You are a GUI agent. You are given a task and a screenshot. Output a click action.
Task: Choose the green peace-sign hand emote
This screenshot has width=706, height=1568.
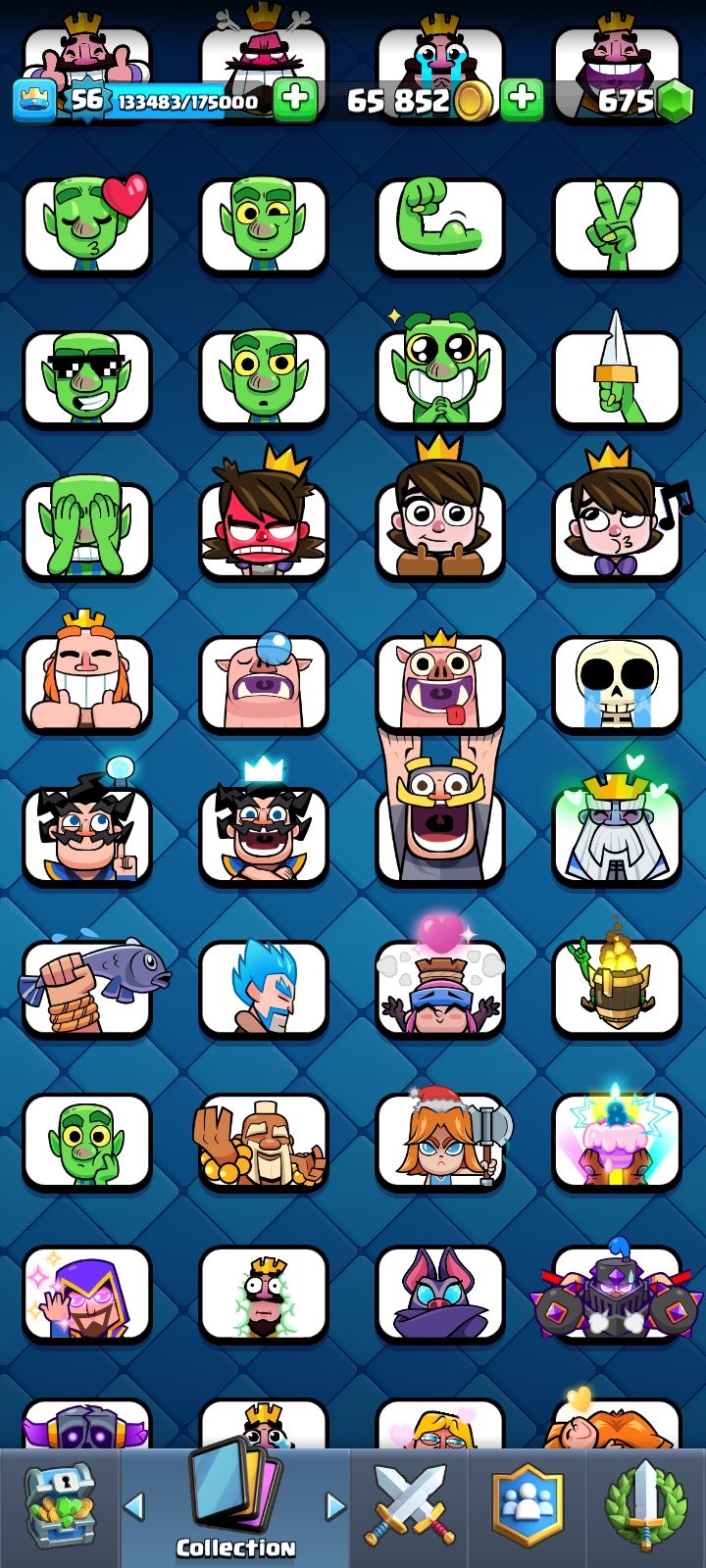pos(617,225)
